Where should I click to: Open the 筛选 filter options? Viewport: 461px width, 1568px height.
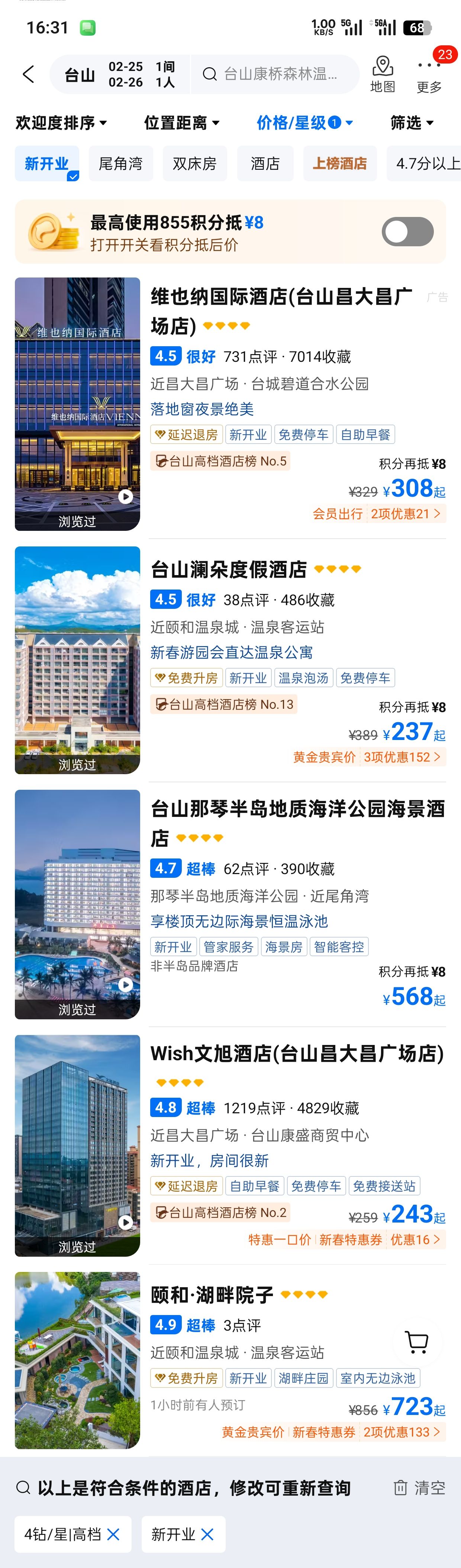[x=412, y=123]
